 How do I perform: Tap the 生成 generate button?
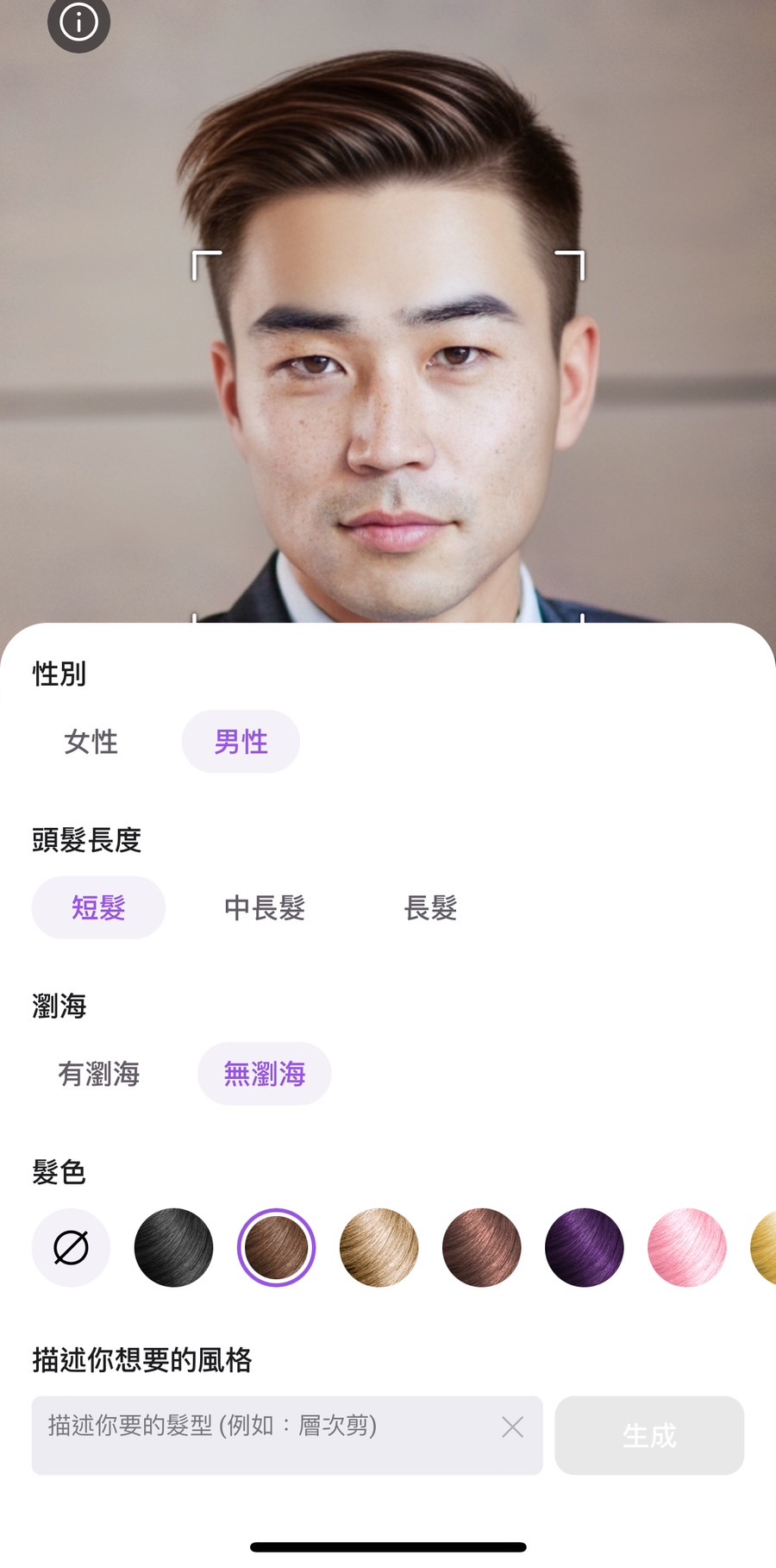[x=649, y=1435]
